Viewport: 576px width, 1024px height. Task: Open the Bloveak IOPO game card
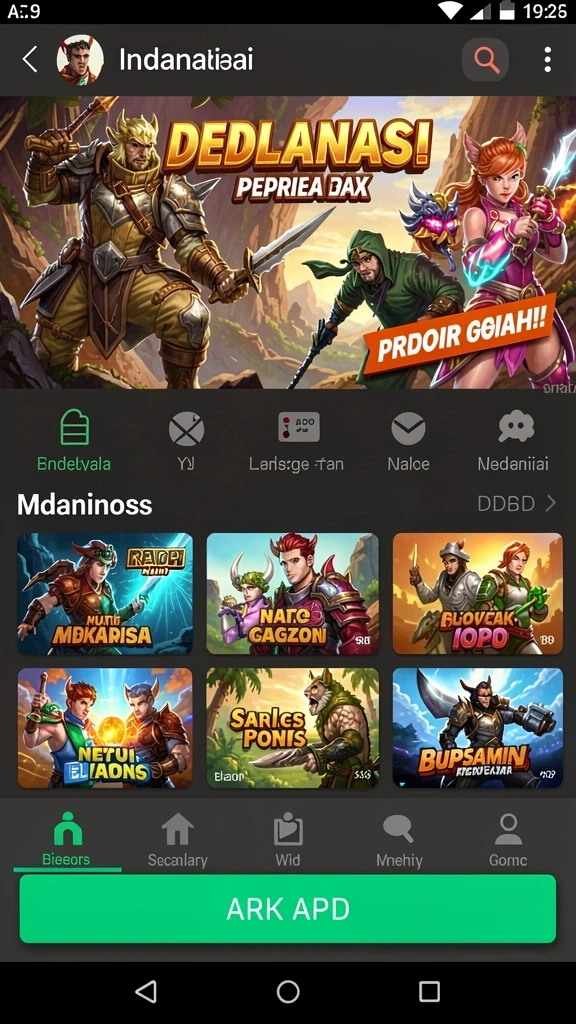pyautogui.click(x=477, y=594)
